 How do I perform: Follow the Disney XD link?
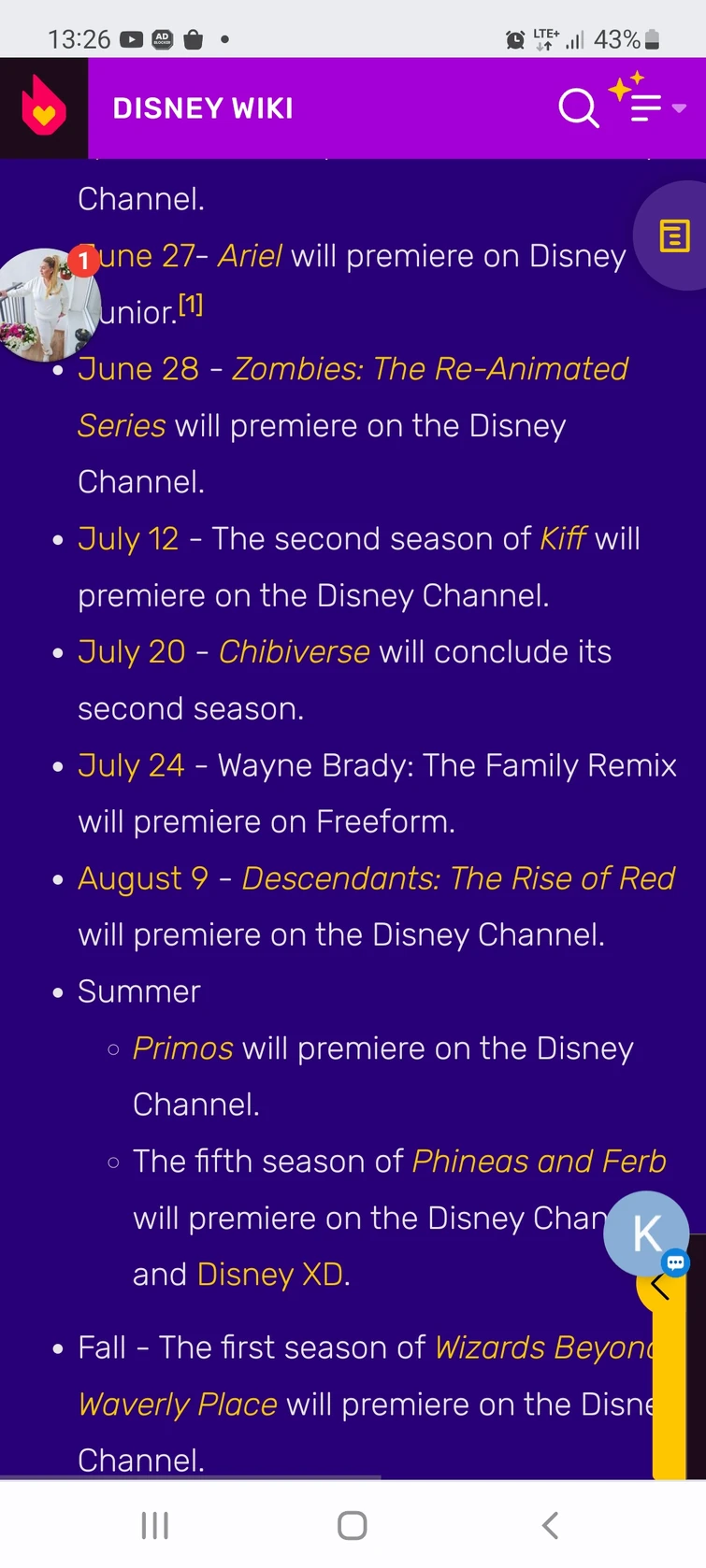270,1275
